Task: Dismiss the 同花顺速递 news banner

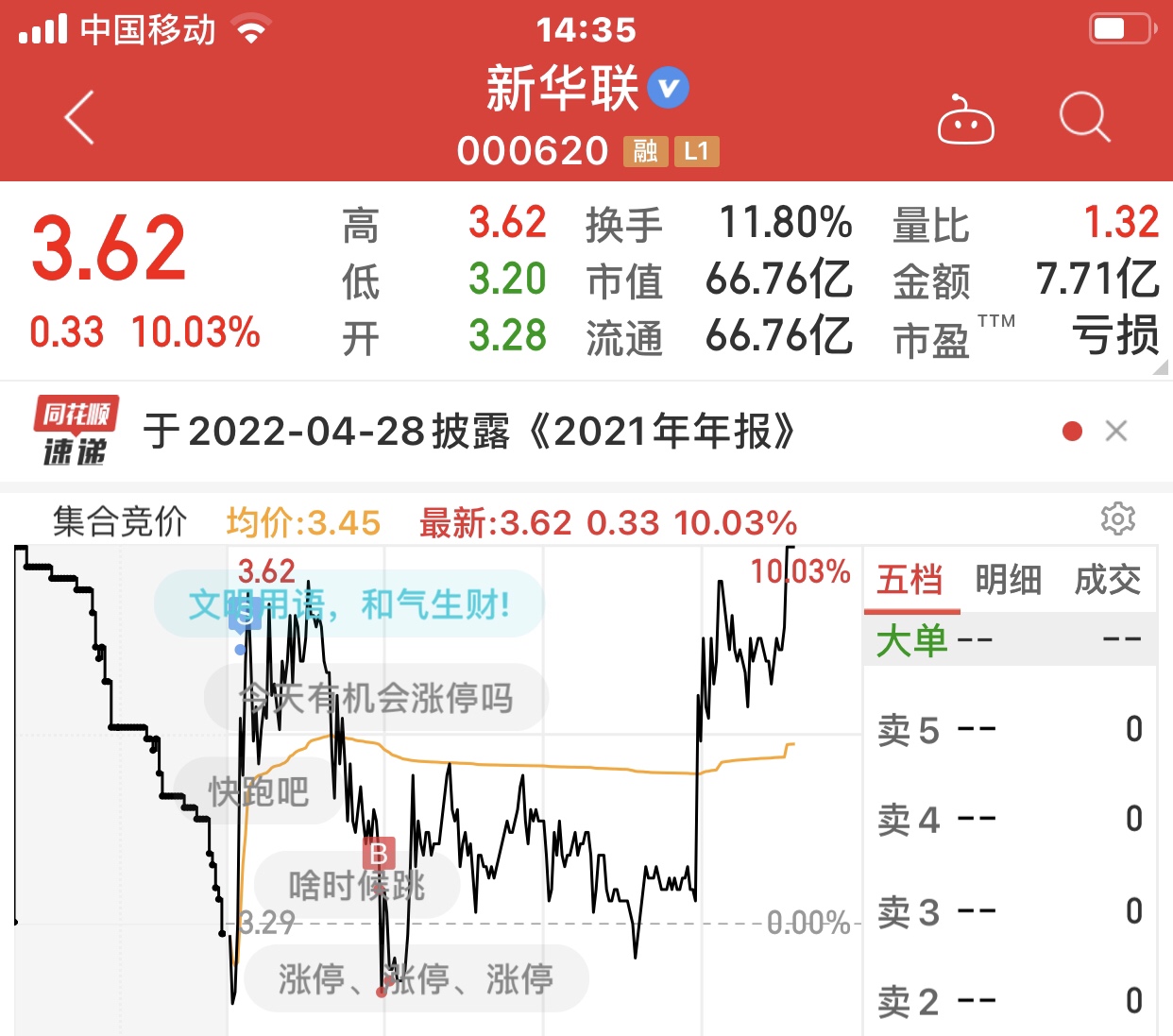Action: (1116, 432)
